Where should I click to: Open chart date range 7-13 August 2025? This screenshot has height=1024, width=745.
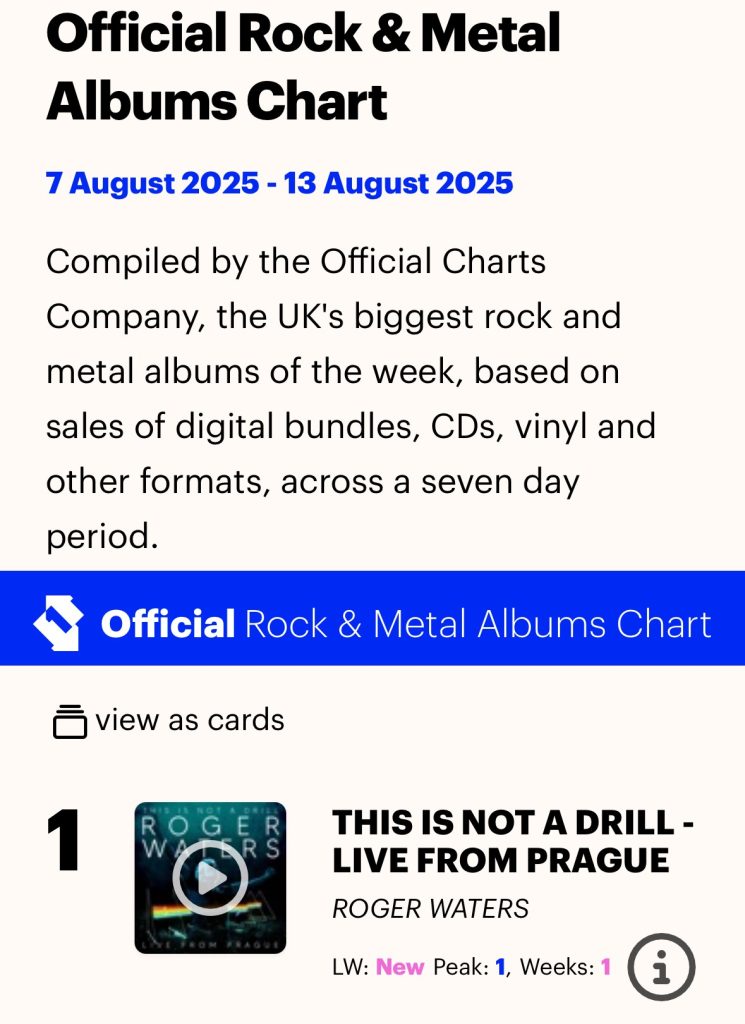(279, 184)
